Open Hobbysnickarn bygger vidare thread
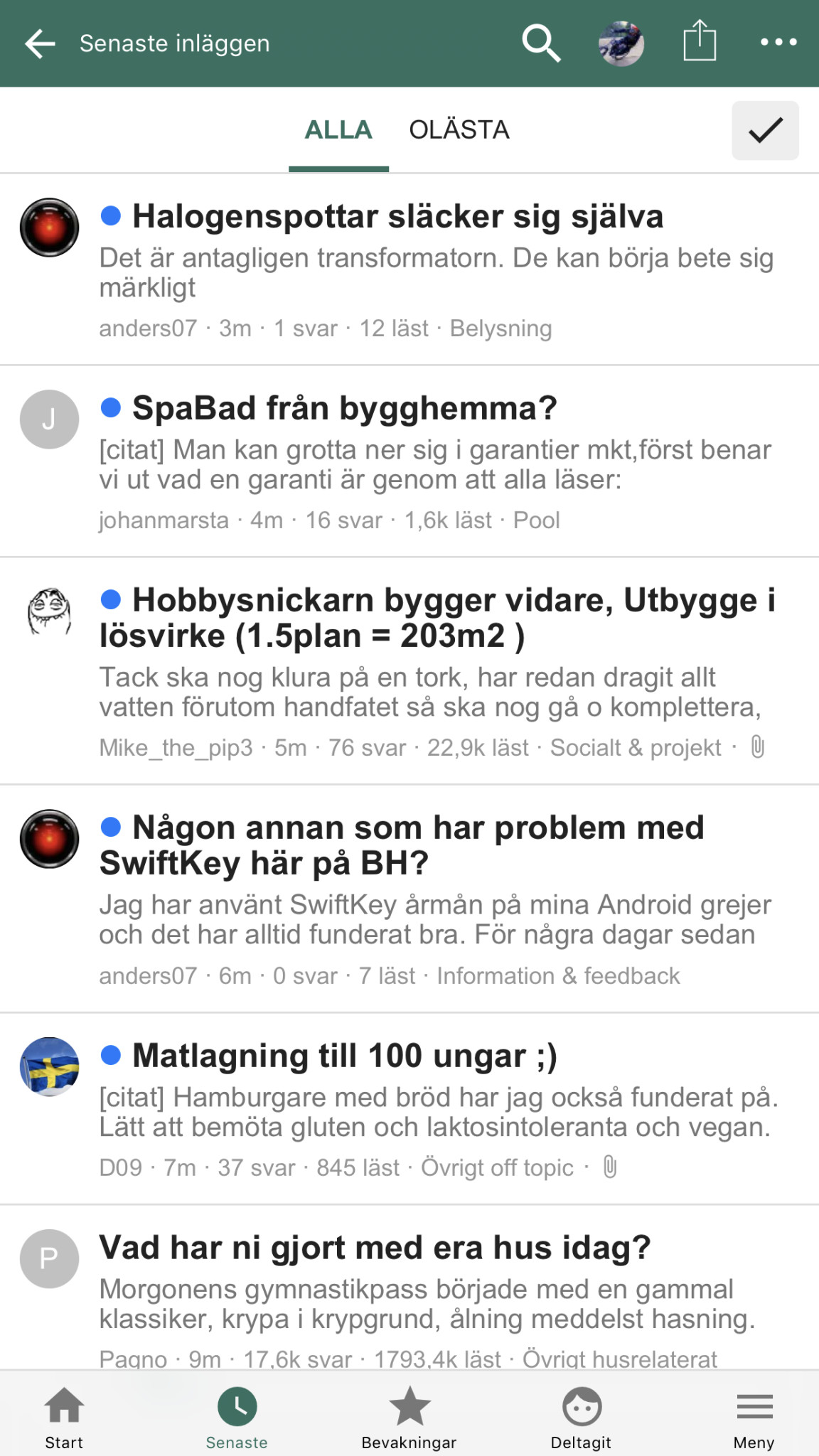The height and width of the screenshot is (1456, 819). tap(437, 618)
